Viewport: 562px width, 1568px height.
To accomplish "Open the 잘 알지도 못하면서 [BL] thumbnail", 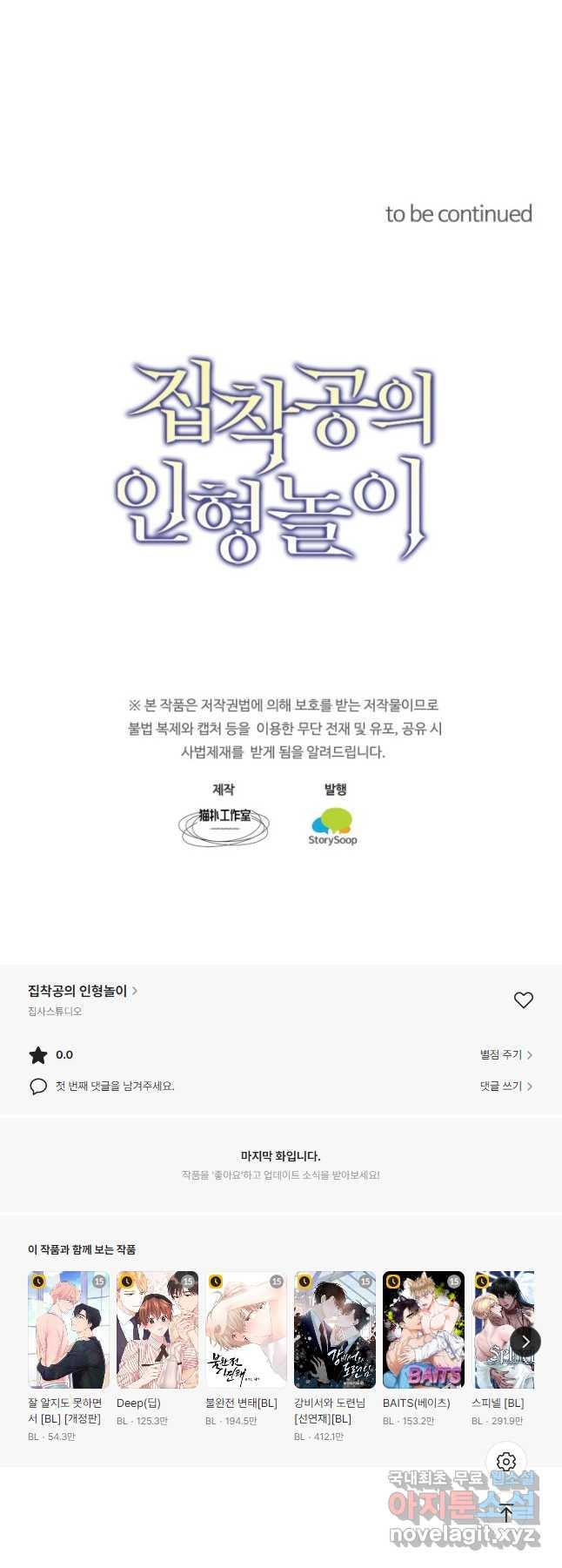I will click(69, 1329).
